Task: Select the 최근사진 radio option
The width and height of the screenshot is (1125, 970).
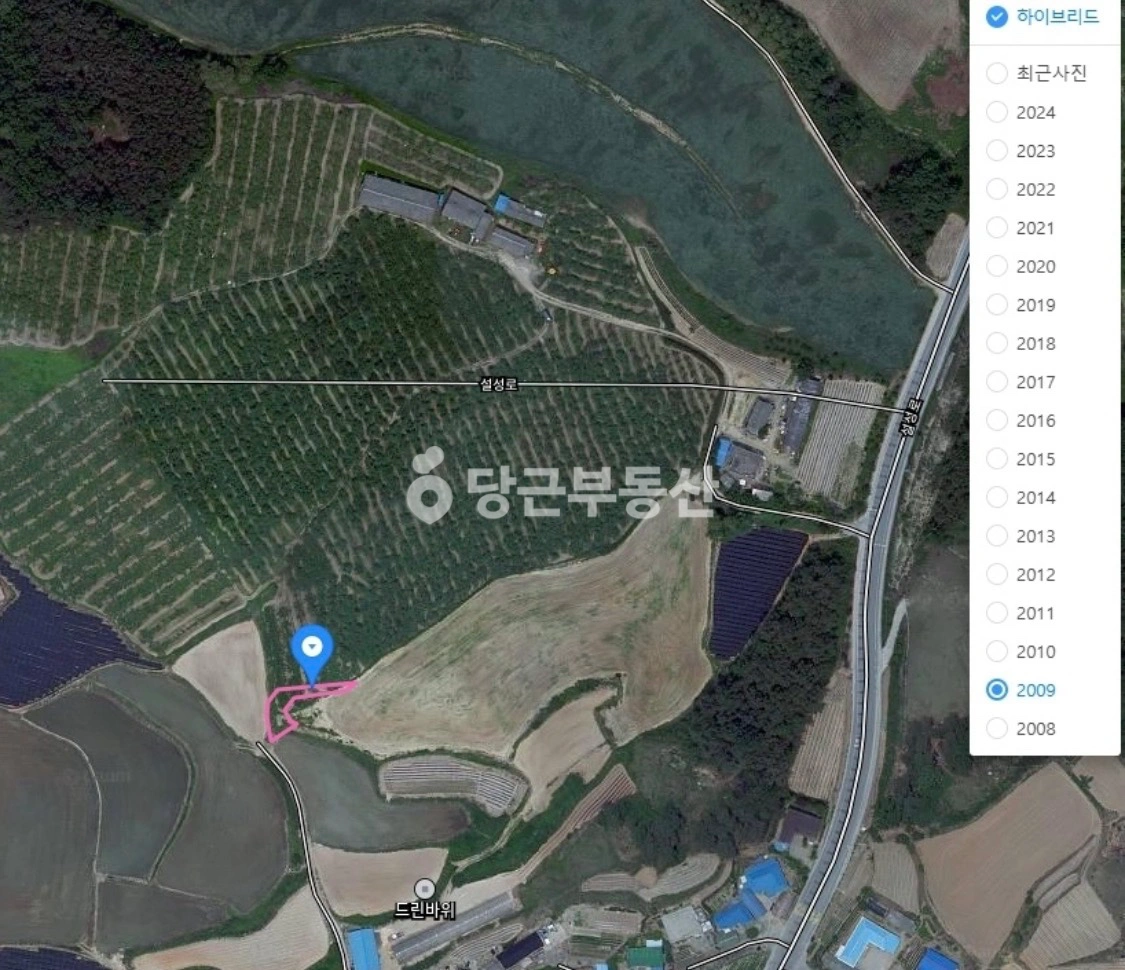Action: click(x=997, y=73)
